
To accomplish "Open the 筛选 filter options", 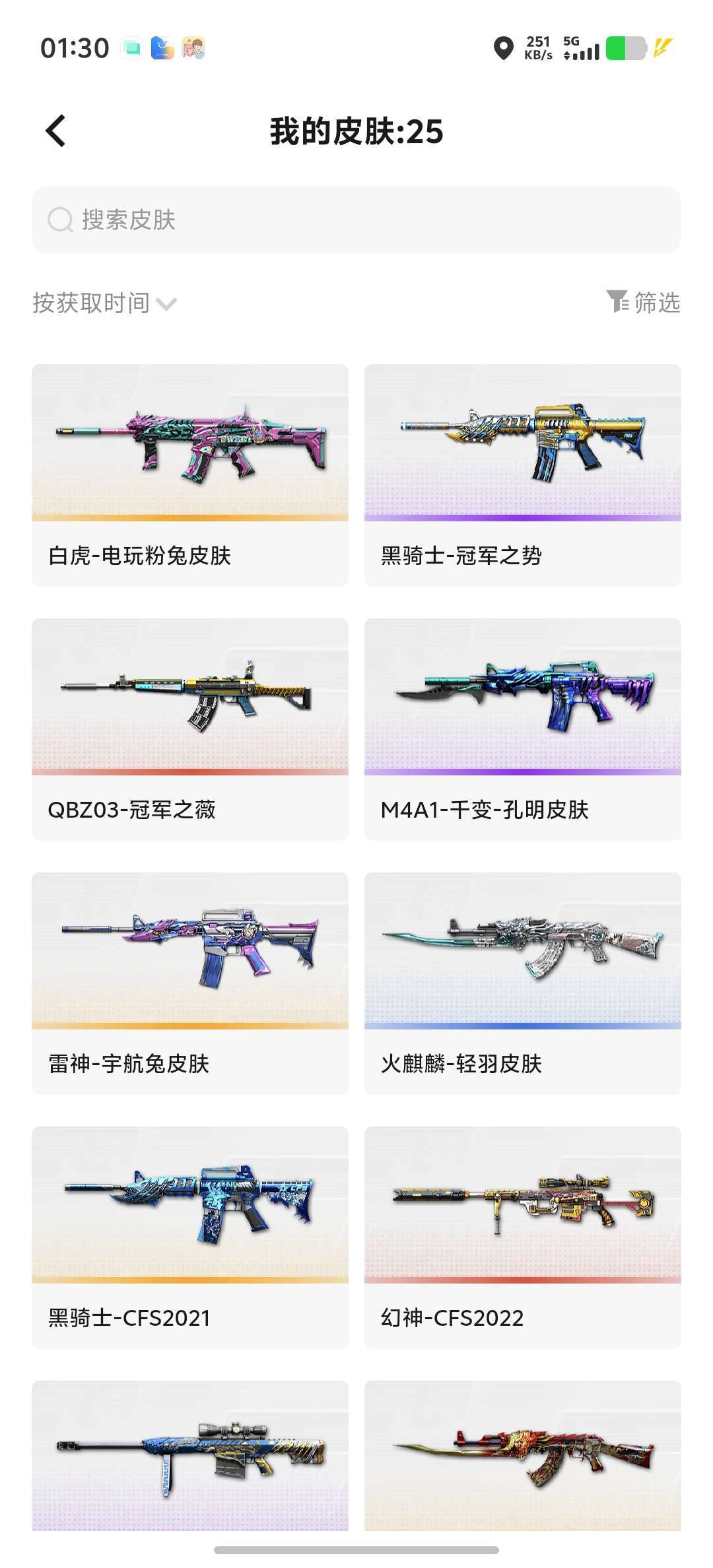I will coord(643,302).
